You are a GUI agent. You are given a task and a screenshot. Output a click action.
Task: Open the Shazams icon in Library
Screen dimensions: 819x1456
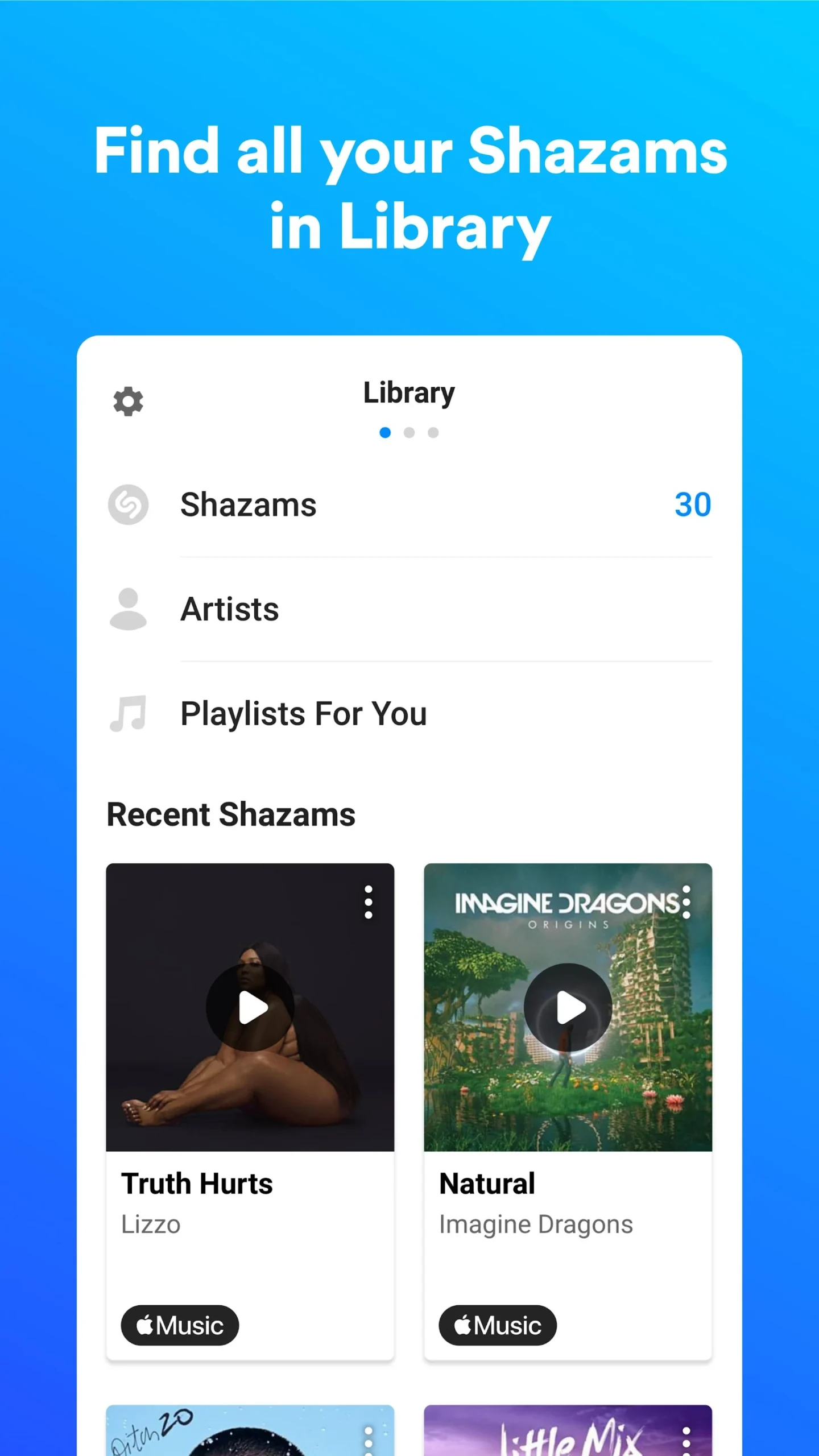point(128,505)
